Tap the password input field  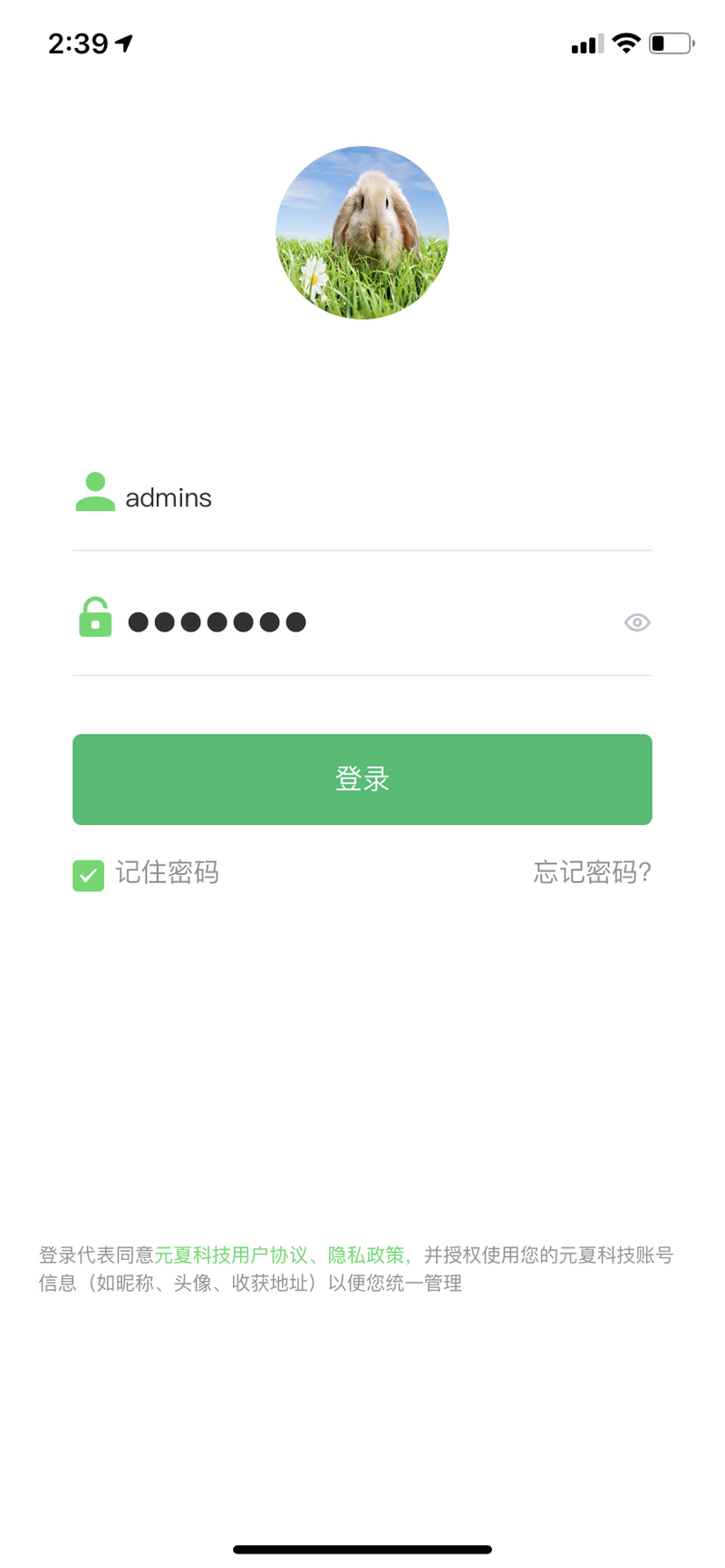click(362, 622)
